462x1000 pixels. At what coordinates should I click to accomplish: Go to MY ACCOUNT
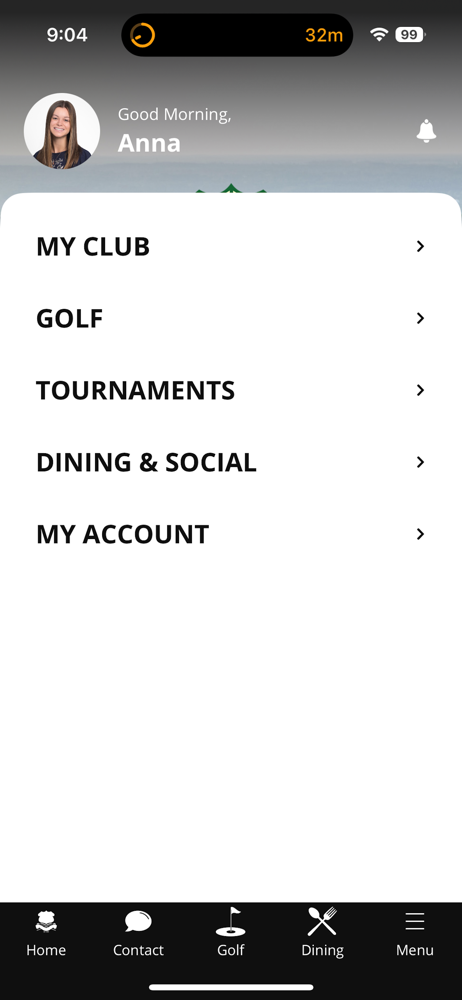coord(231,534)
